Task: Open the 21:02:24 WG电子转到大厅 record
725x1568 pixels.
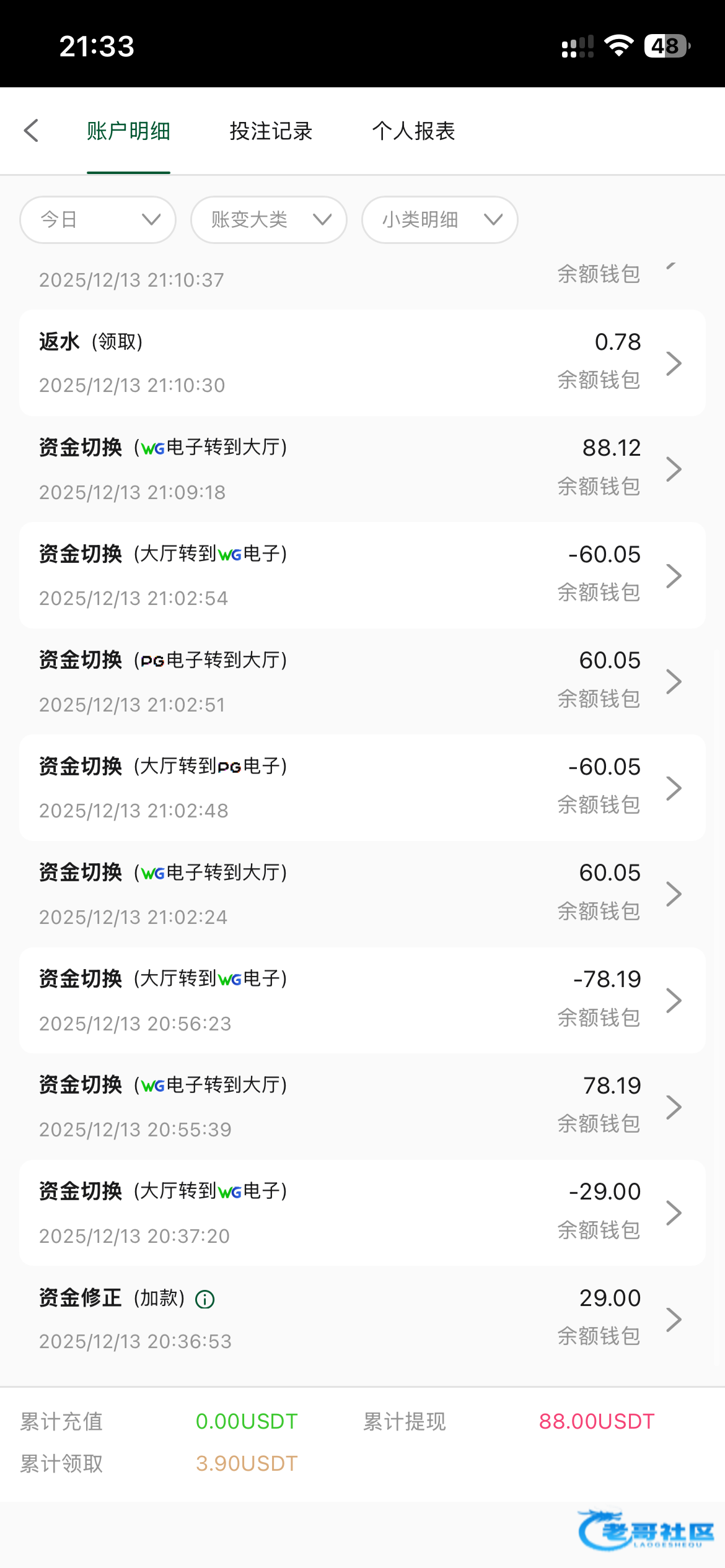Action: 362,894
